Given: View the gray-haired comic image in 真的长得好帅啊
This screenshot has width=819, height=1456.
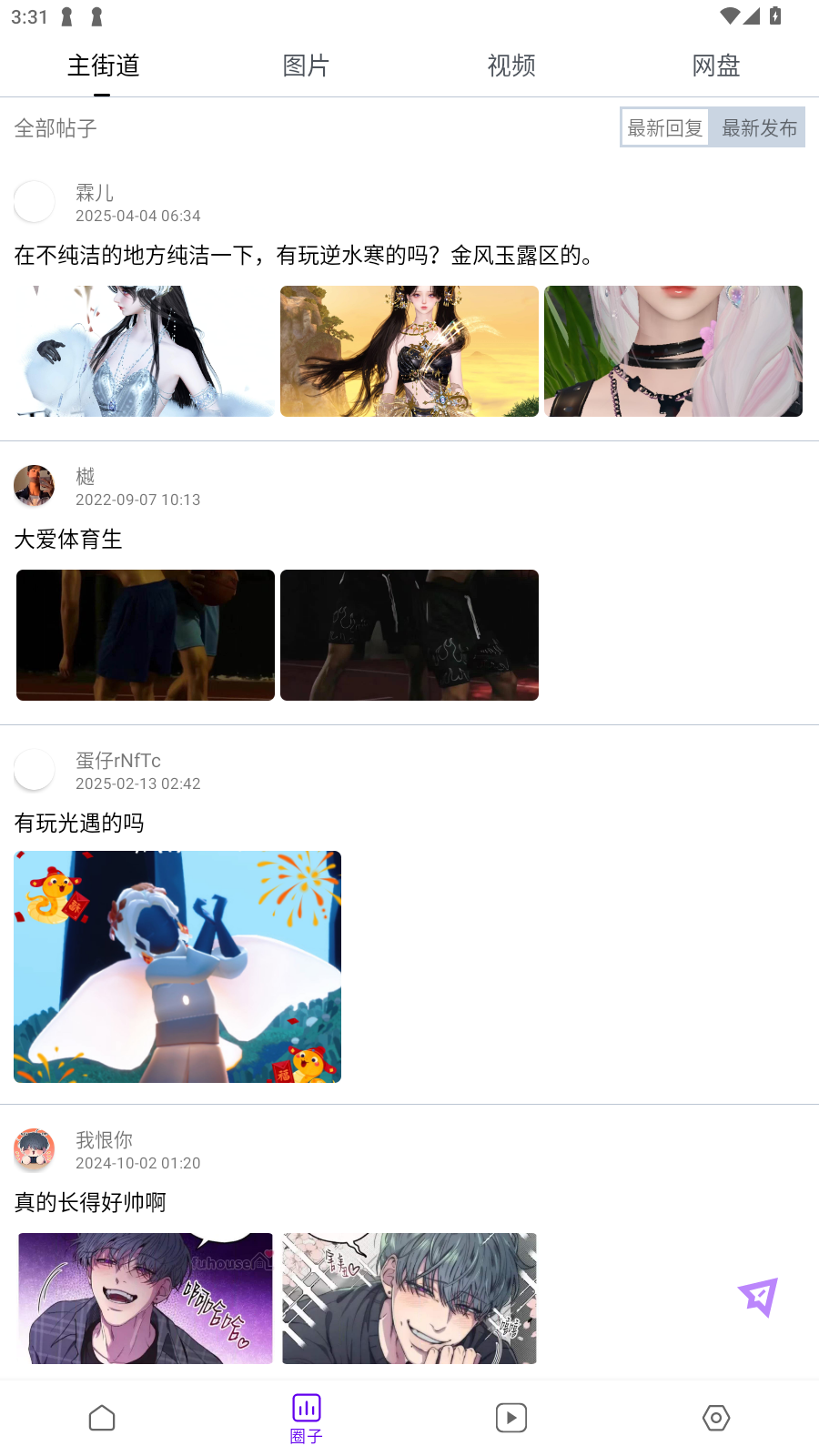Looking at the screenshot, I should coord(409,1299).
